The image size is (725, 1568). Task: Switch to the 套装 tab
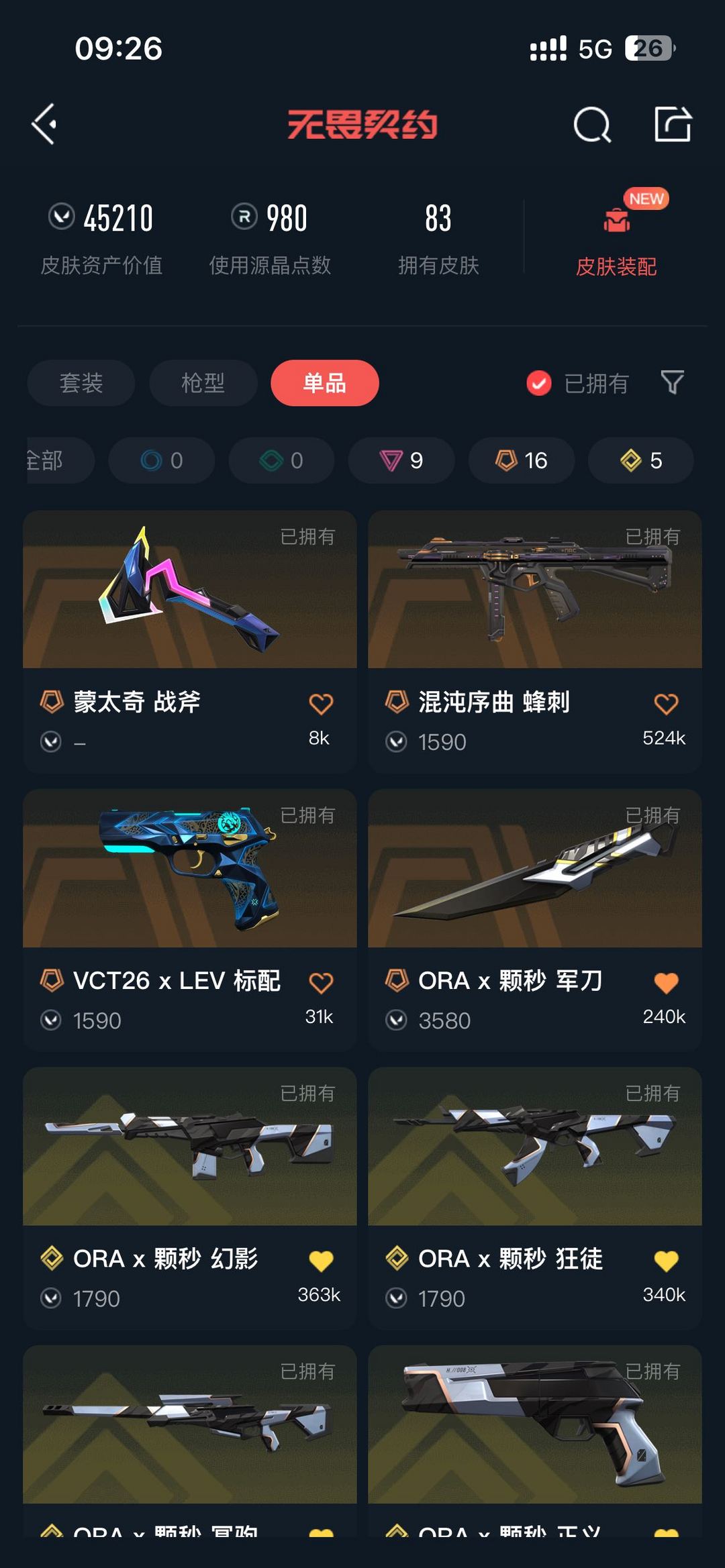pyautogui.click(x=81, y=383)
